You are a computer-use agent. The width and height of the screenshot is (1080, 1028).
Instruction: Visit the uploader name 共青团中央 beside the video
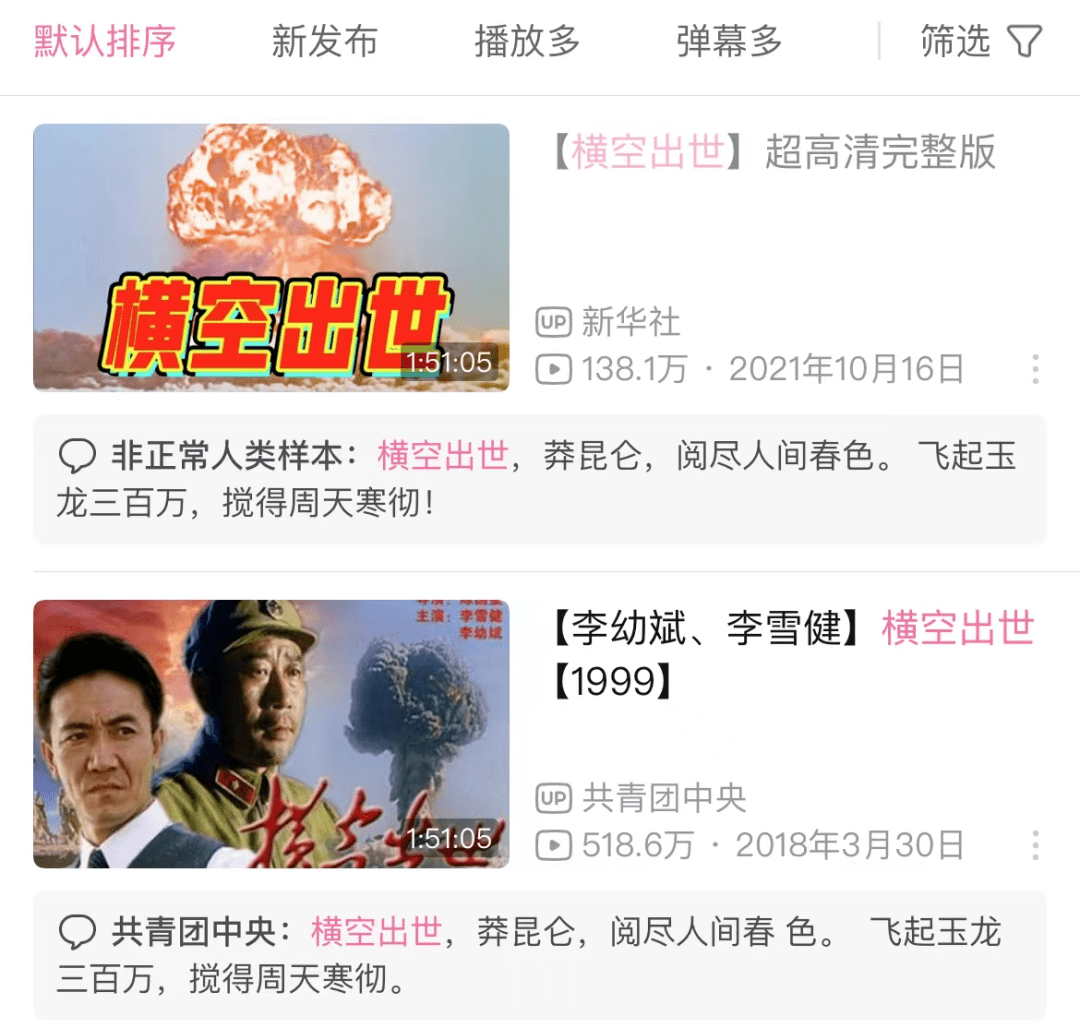[664, 798]
